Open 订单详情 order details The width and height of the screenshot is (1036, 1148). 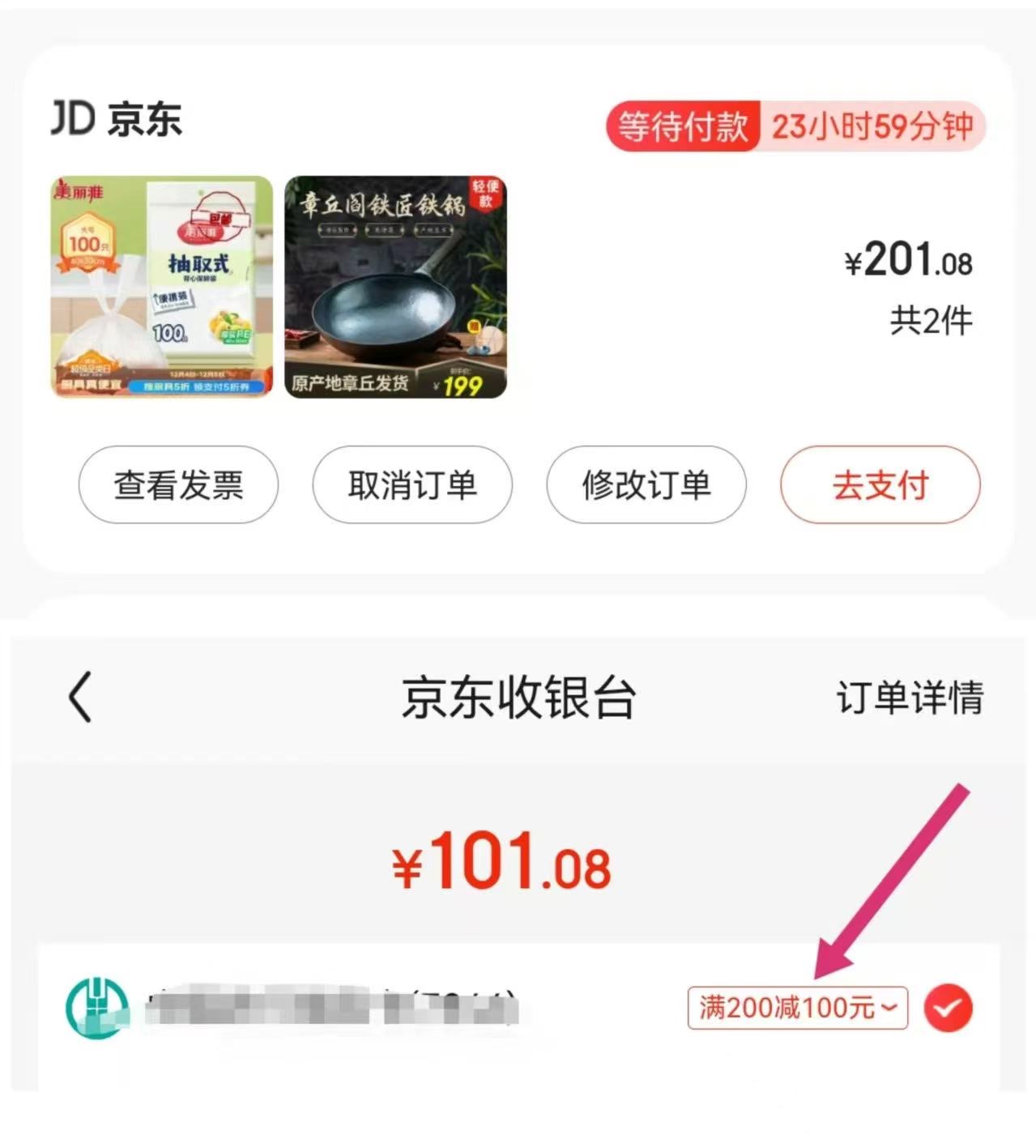pos(909,698)
